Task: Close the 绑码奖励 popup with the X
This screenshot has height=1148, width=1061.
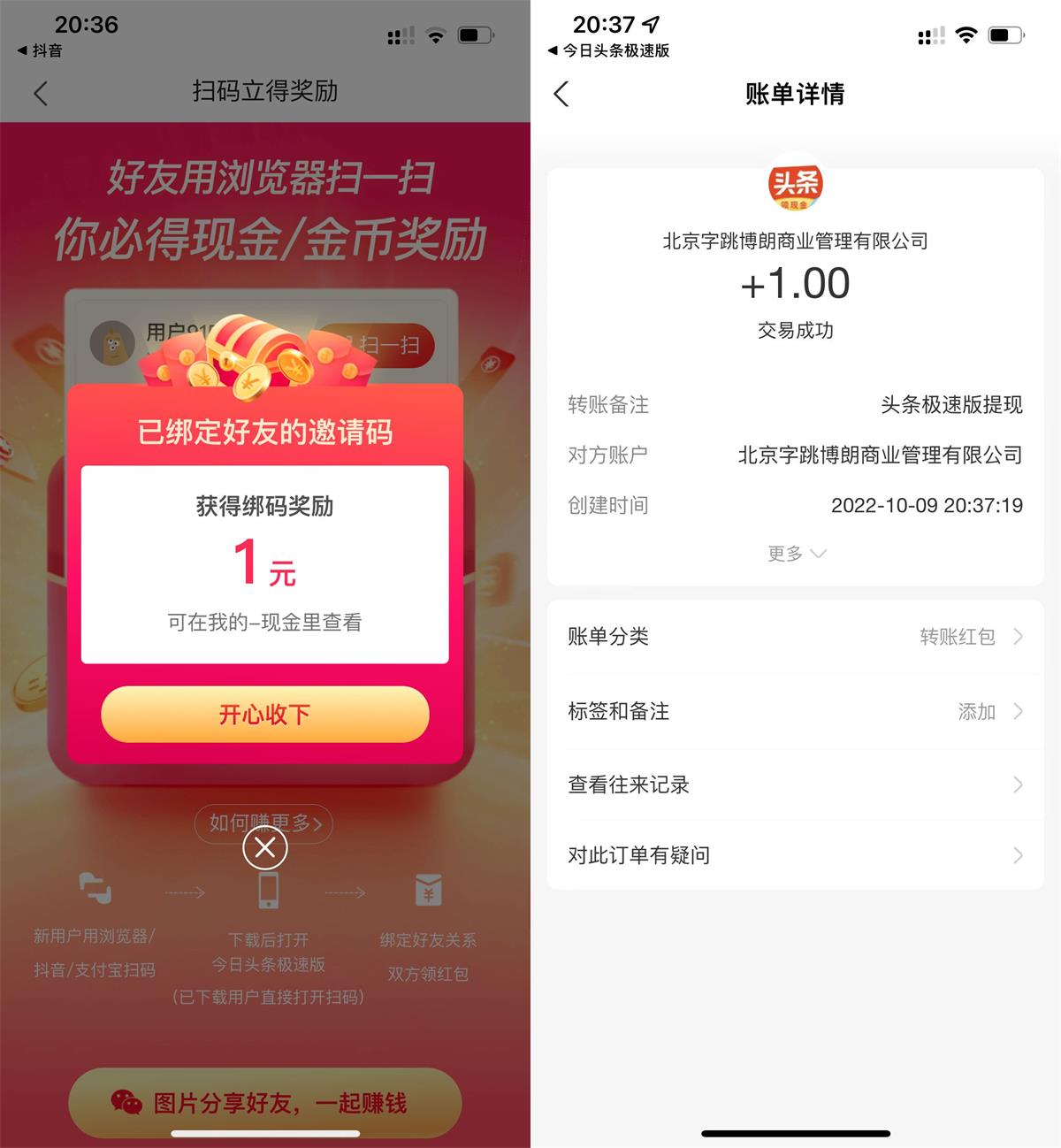Action: pos(264,849)
